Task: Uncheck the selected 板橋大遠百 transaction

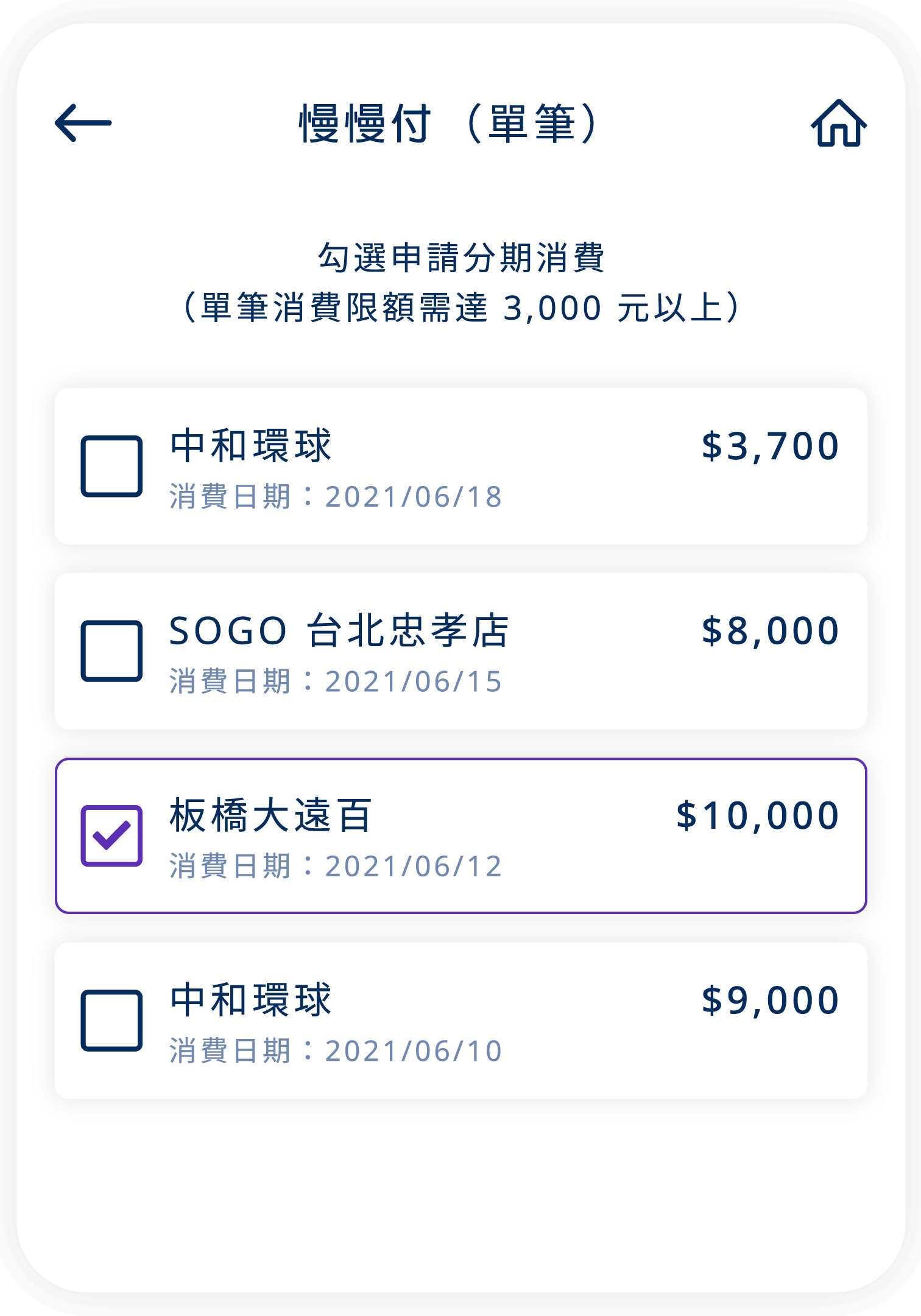Action: click(x=111, y=837)
